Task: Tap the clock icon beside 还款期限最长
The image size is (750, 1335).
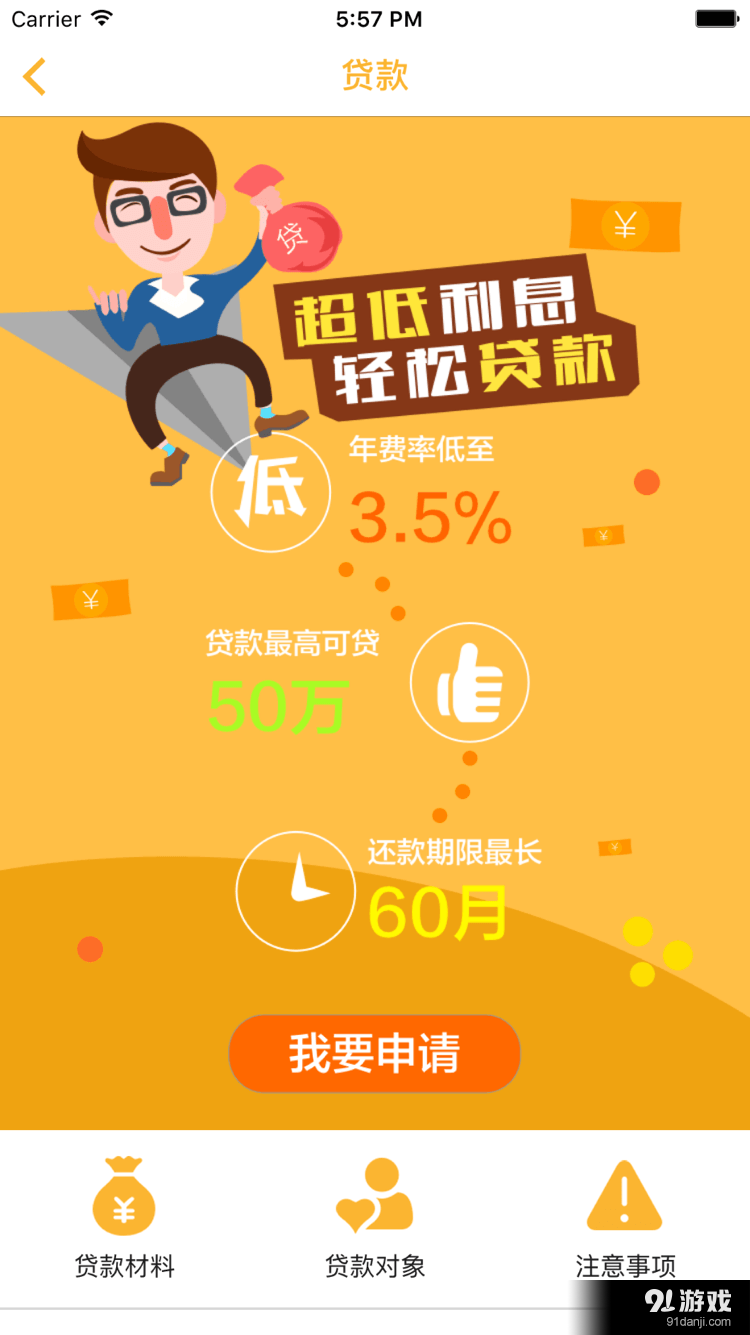Action: (x=295, y=890)
